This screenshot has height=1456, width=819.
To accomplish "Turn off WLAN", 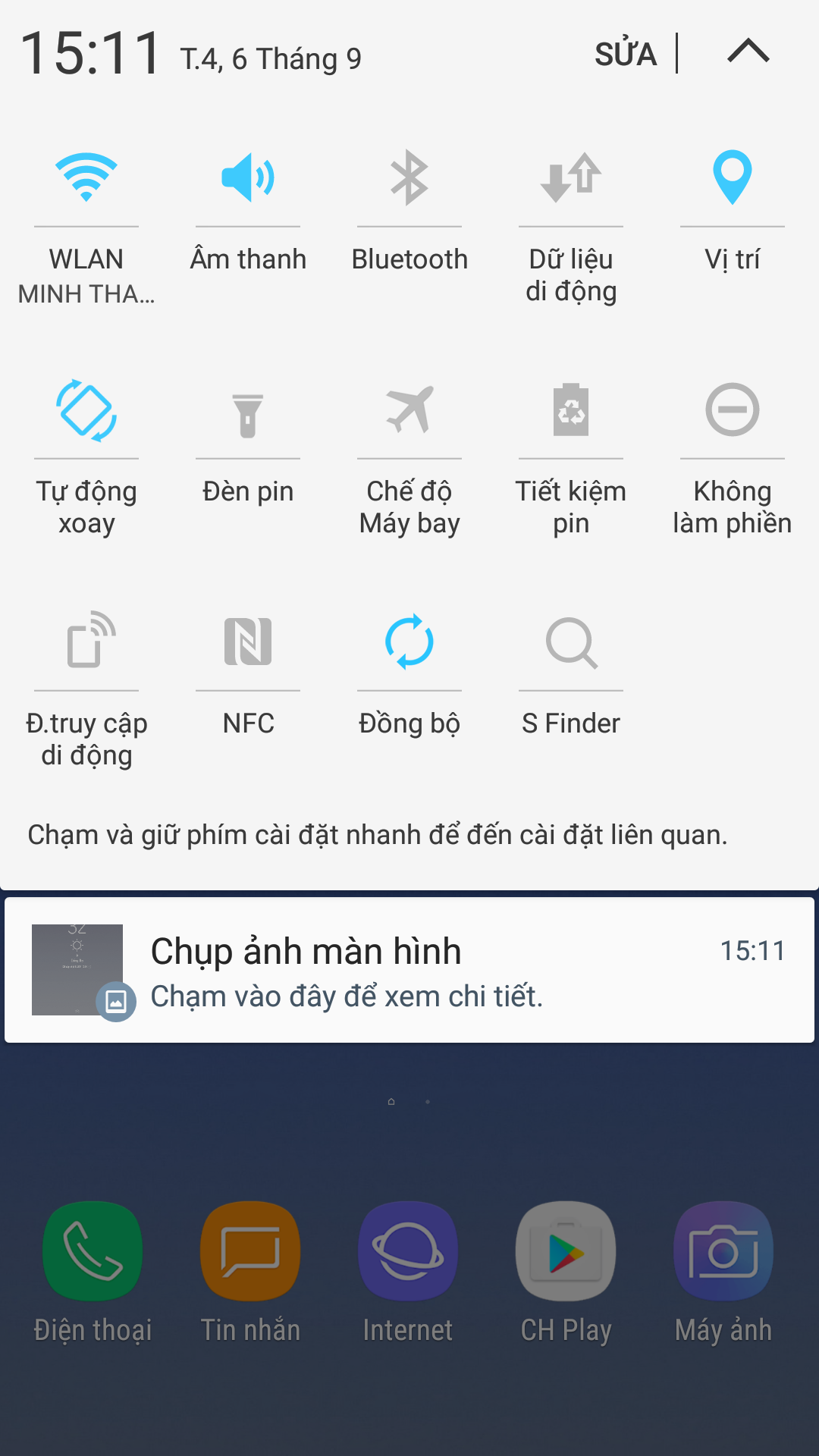I will coord(86,177).
